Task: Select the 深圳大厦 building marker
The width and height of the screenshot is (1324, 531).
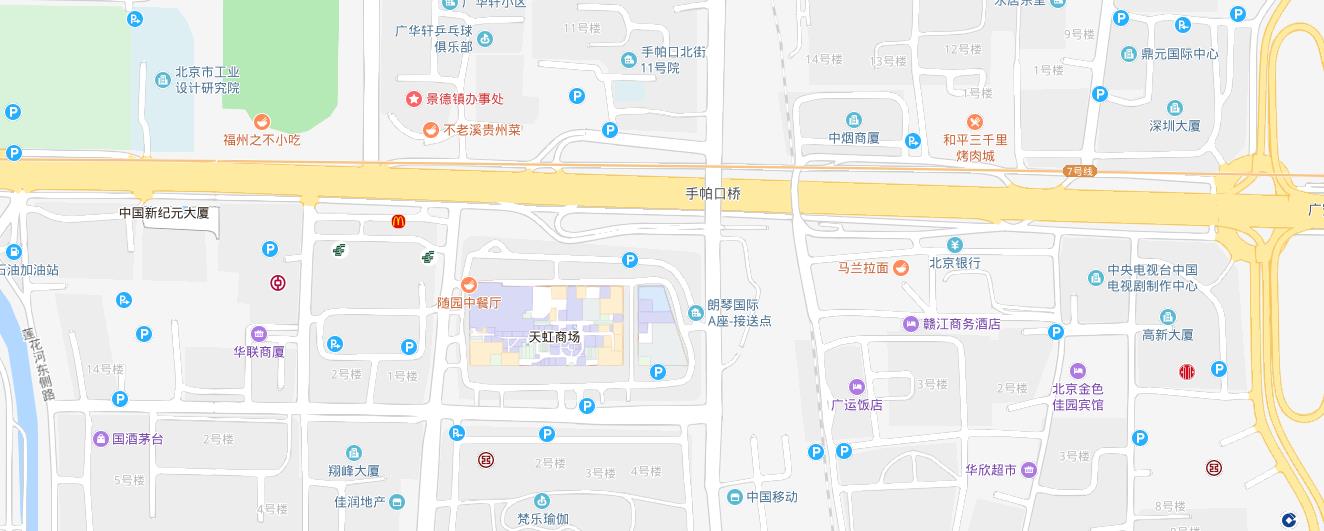Action: (1174, 108)
